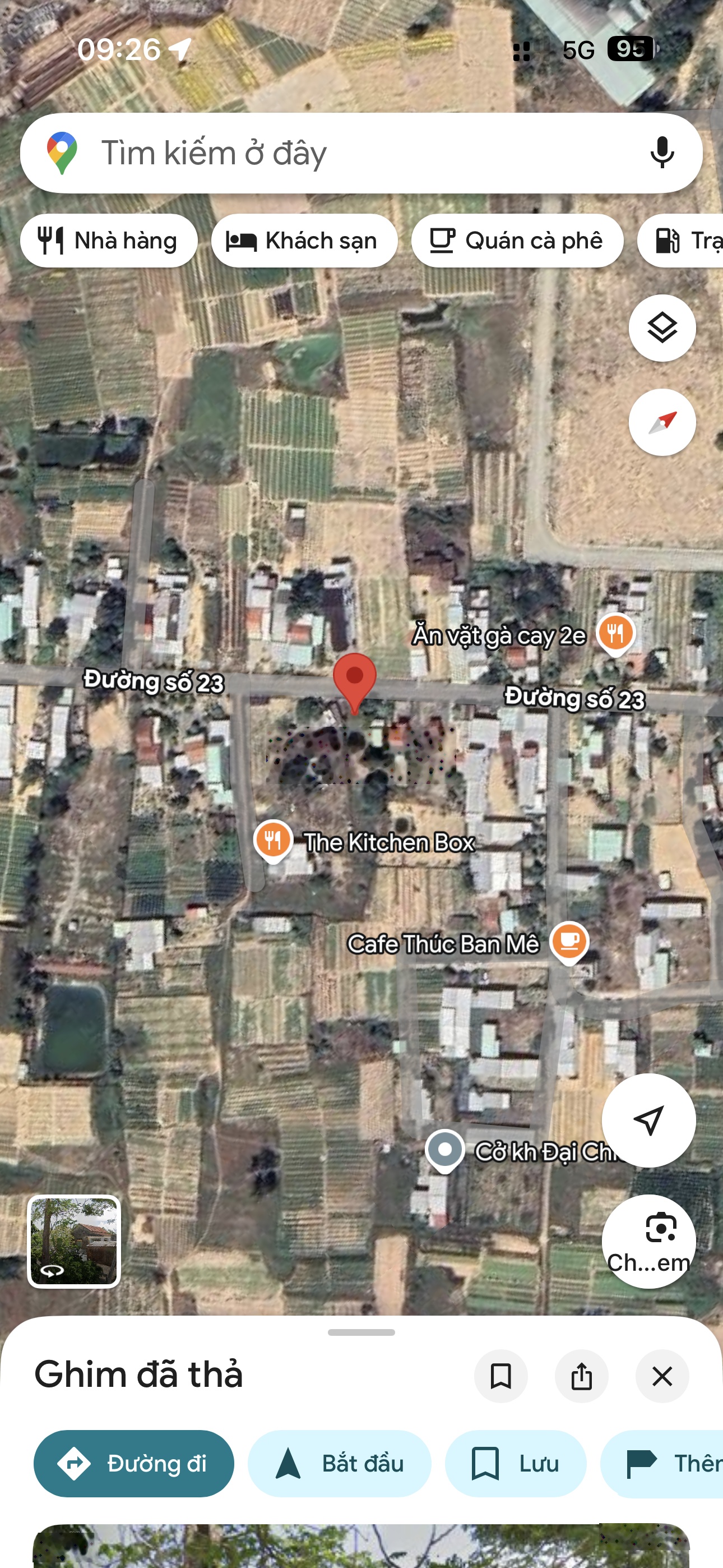723x1568 pixels.
Task: View the Ăn vặt gà cay 2e place
Action: point(615,633)
